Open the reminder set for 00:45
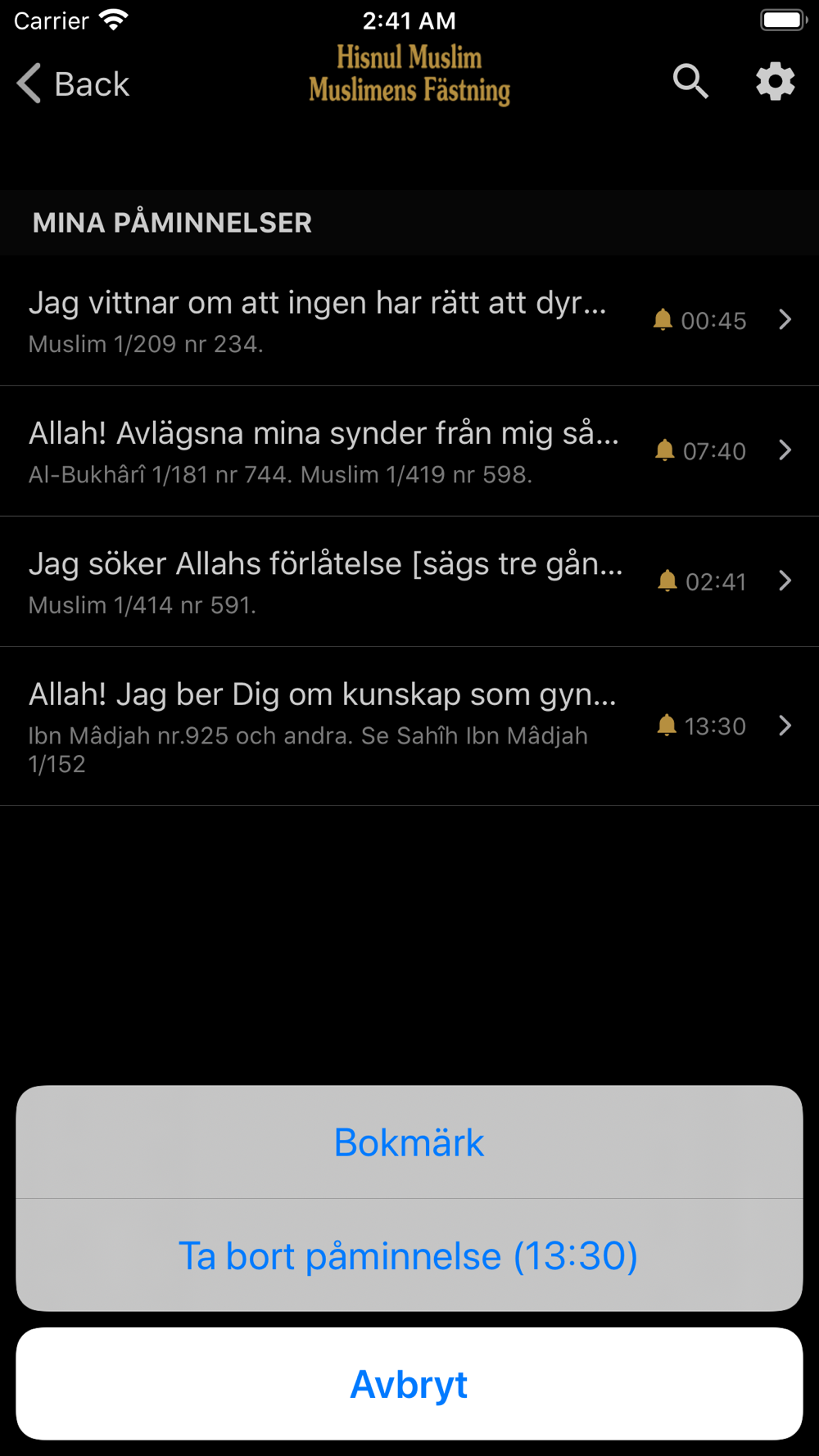 click(x=409, y=320)
